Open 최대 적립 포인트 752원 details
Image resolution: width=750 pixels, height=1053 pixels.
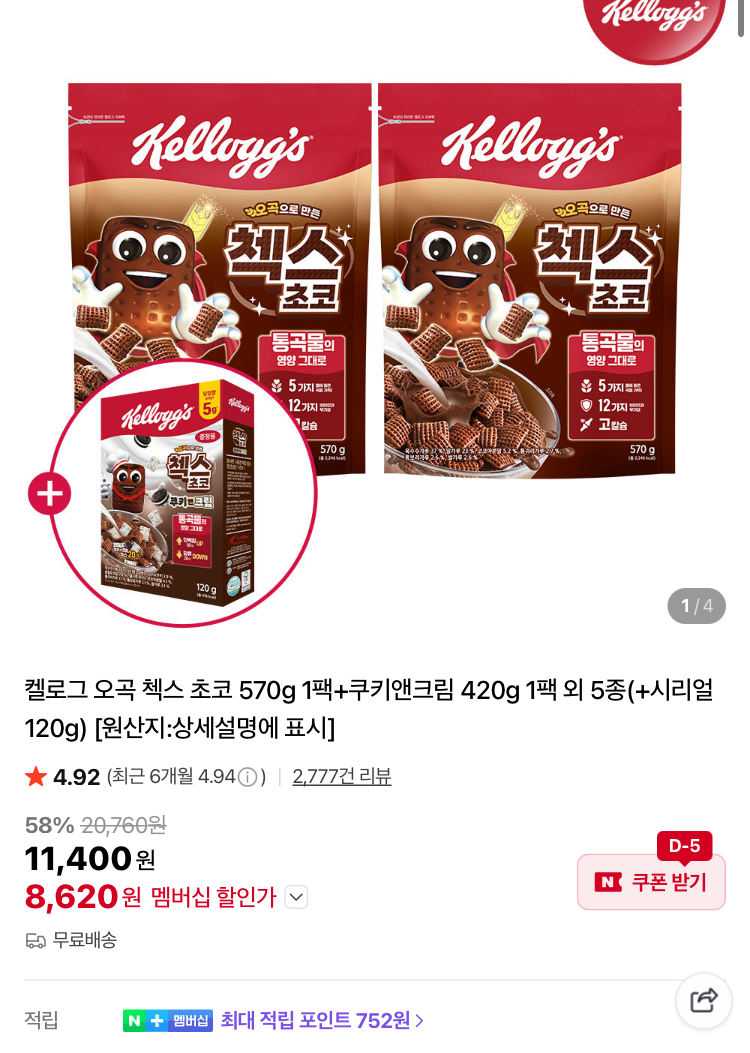tap(322, 1020)
